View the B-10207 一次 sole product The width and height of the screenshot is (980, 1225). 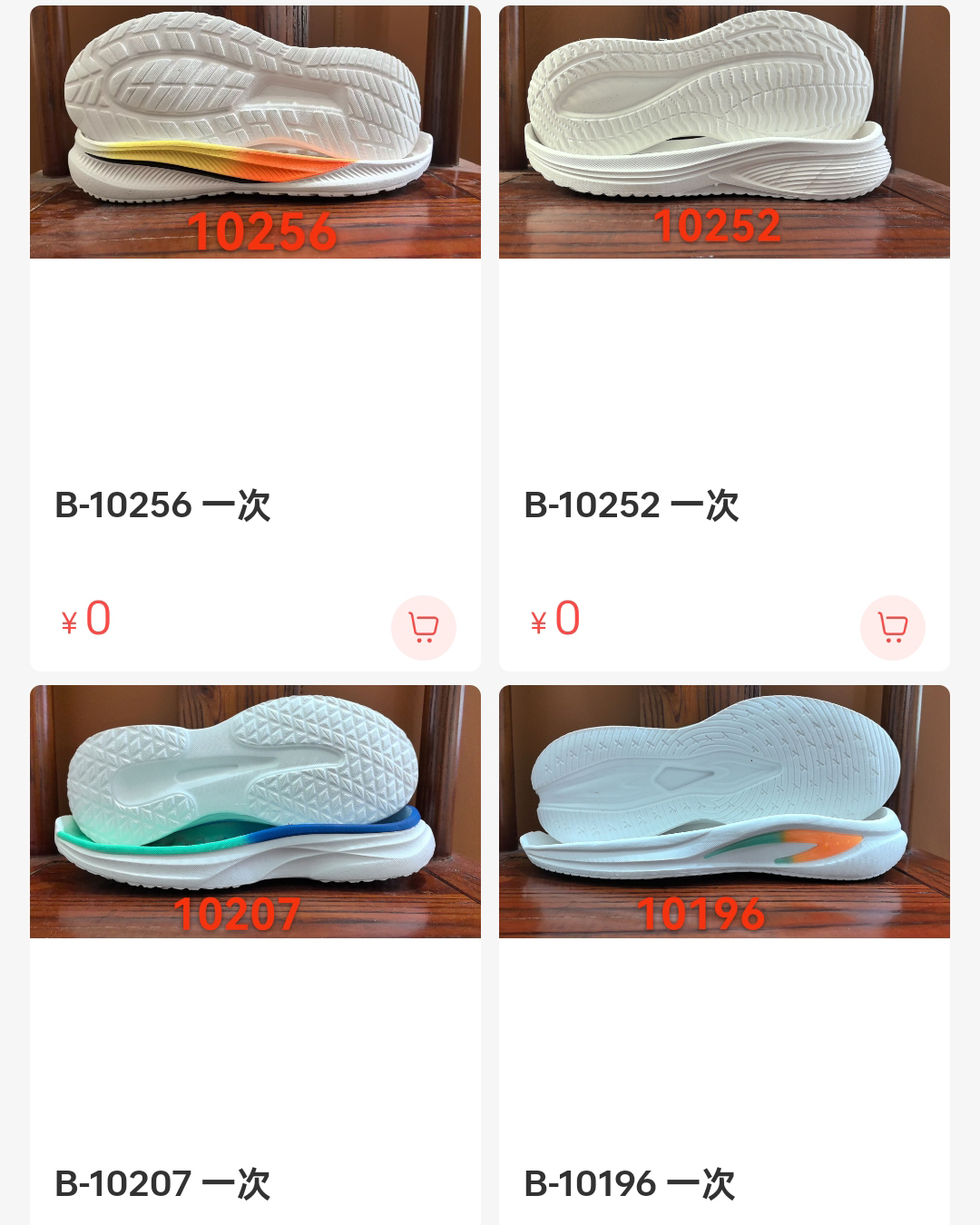point(255,811)
